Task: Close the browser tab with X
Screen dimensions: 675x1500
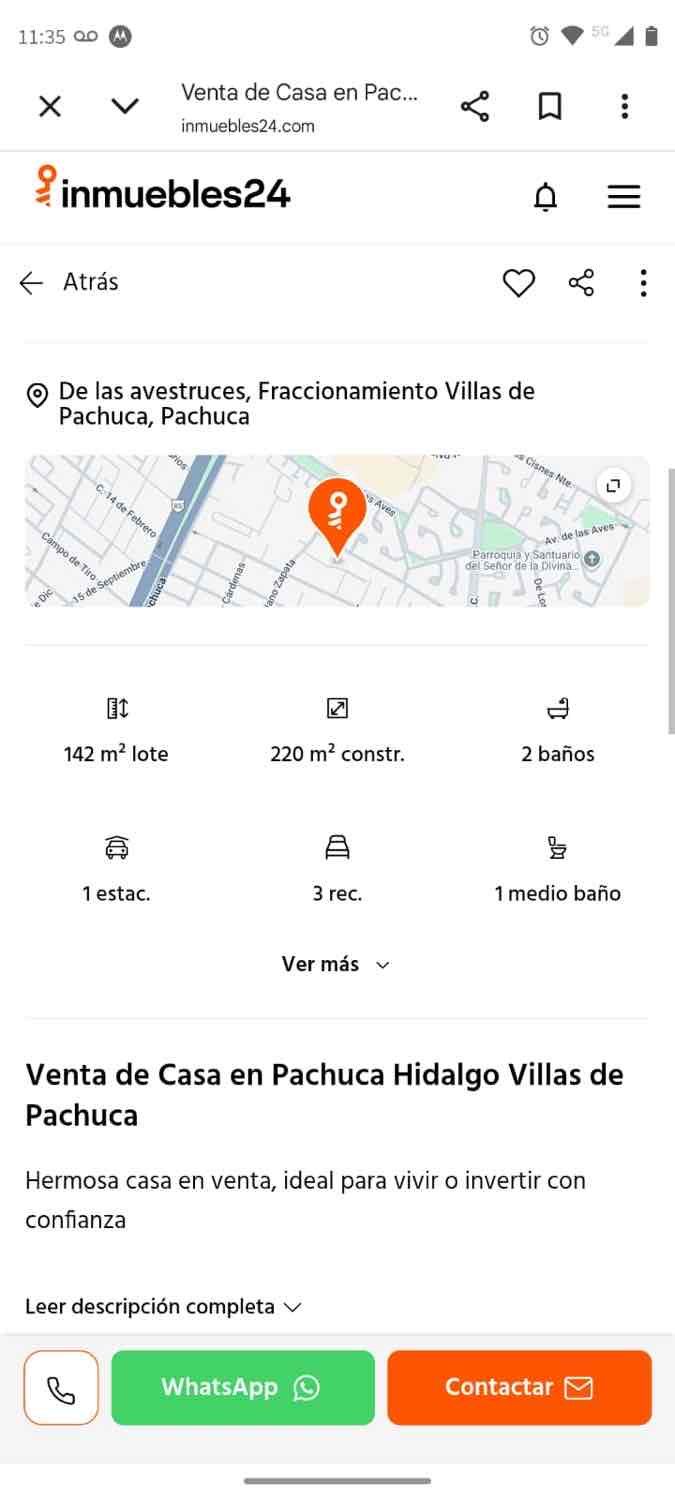Action: point(50,106)
